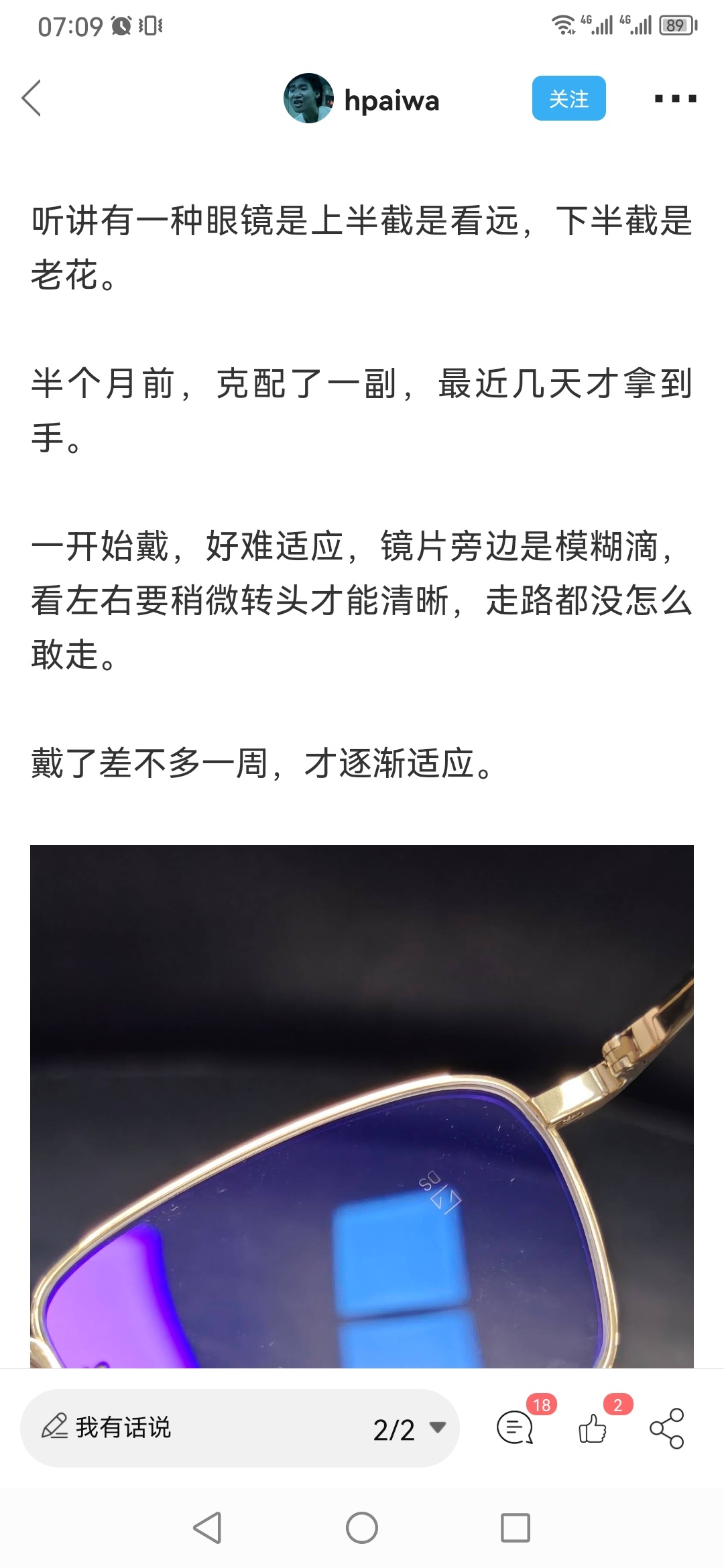Open the comments with 18 replies
This screenshot has width=724, height=1568.
pos(515,1427)
